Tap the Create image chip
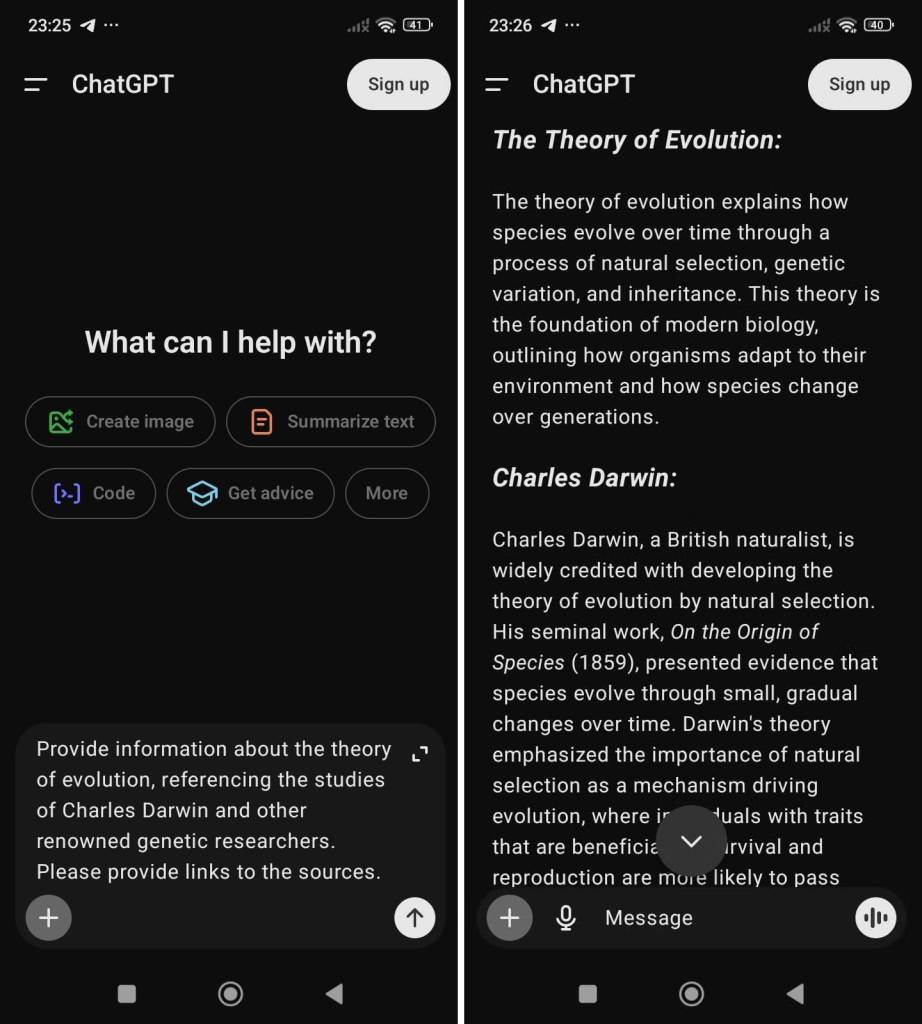This screenshot has height=1024, width=922. tap(120, 422)
